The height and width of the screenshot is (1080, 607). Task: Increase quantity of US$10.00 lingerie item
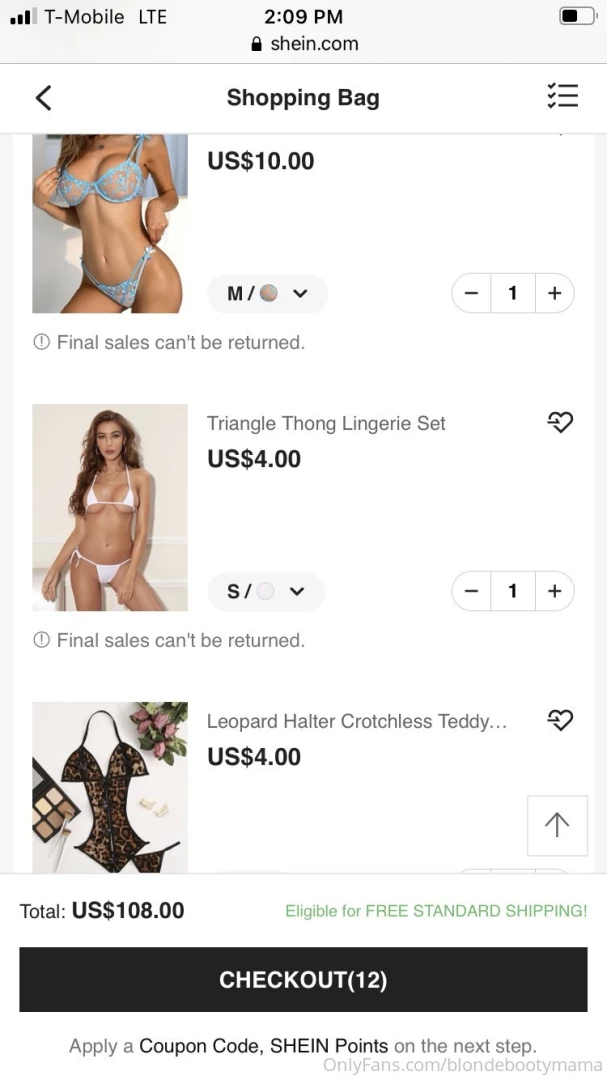(554, 293)
